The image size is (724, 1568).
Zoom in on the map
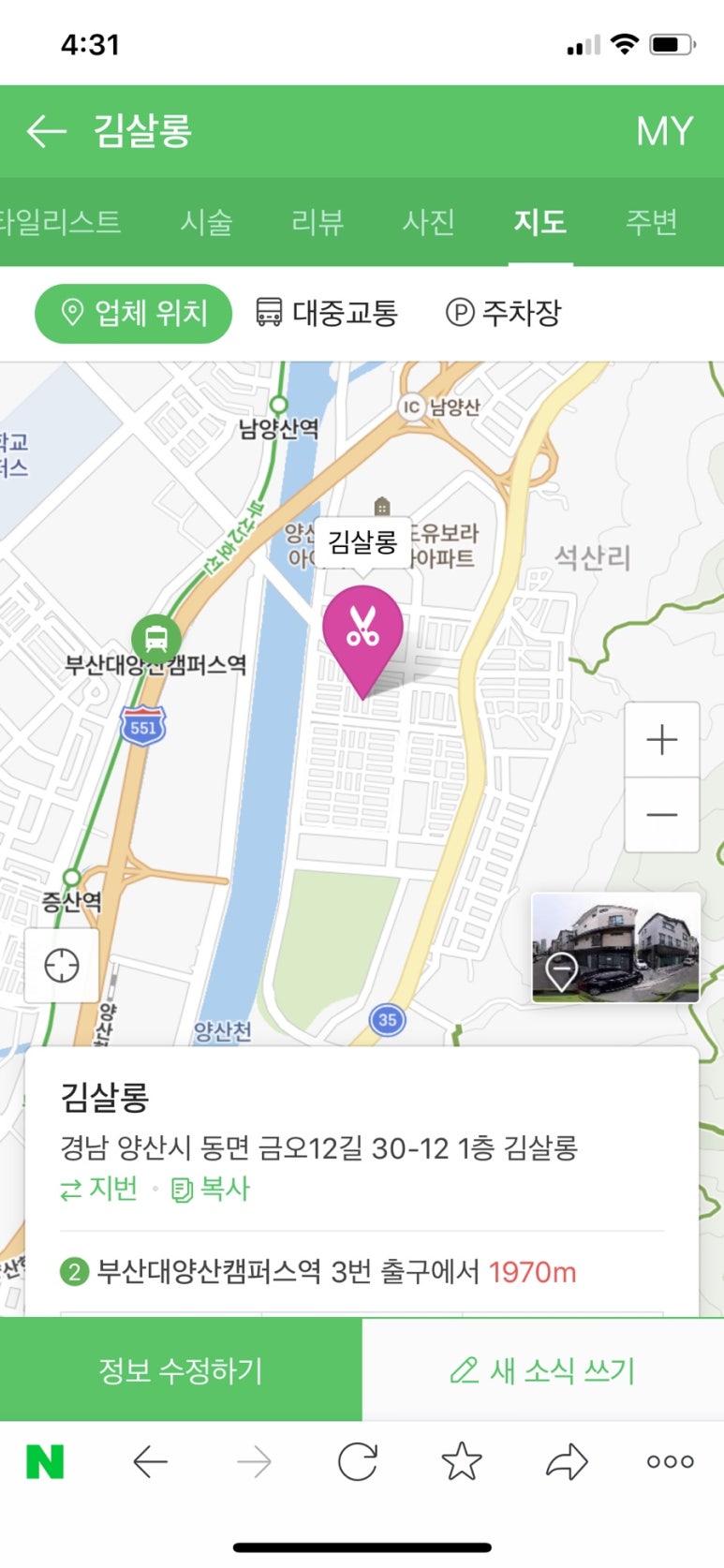point(661,740)
